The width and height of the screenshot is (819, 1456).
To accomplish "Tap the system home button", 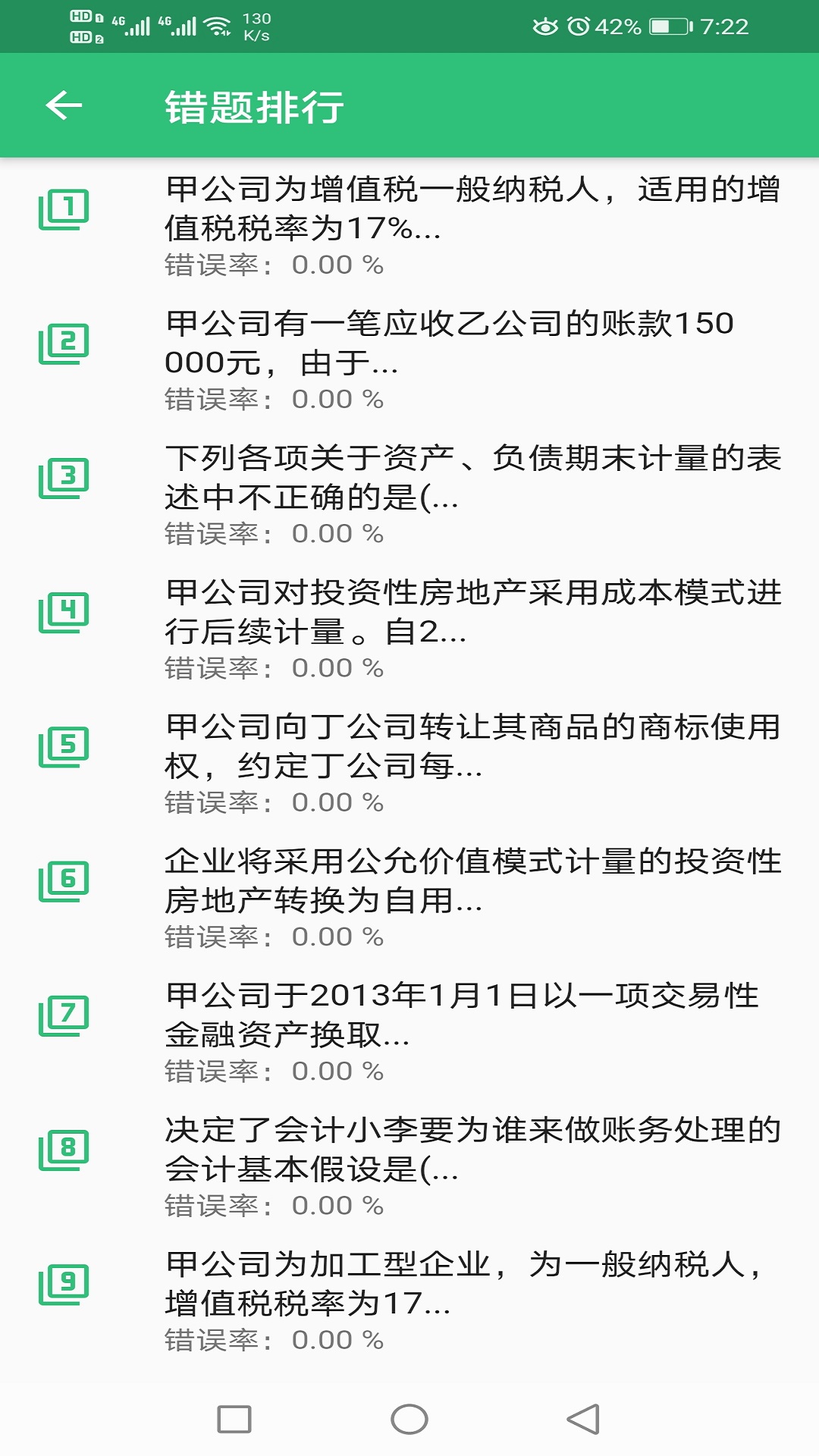I will pyautogui.click(x=409, y=1420).
